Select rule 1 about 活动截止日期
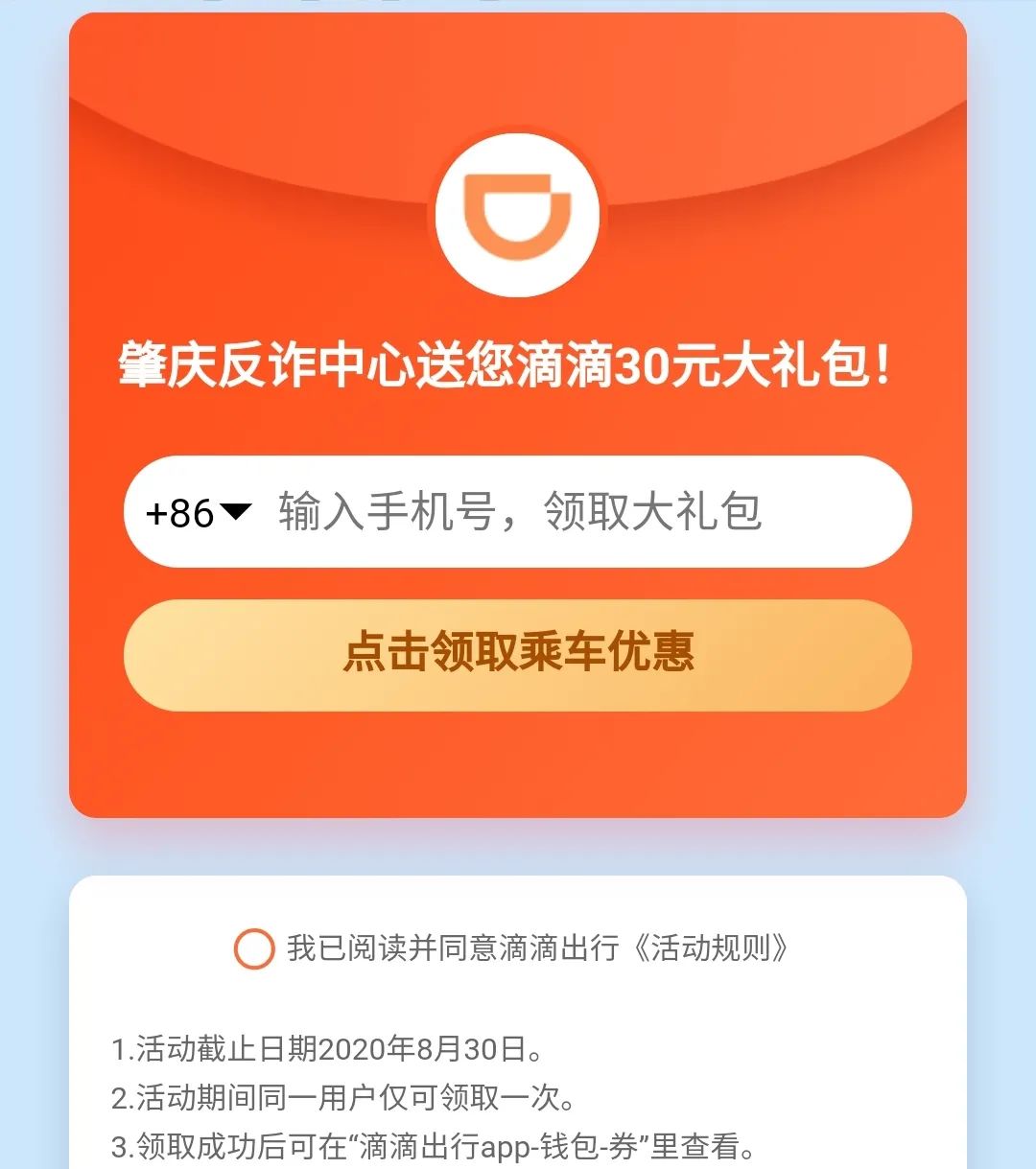Screen dimensions: 1036x1169 point(326,1050)
